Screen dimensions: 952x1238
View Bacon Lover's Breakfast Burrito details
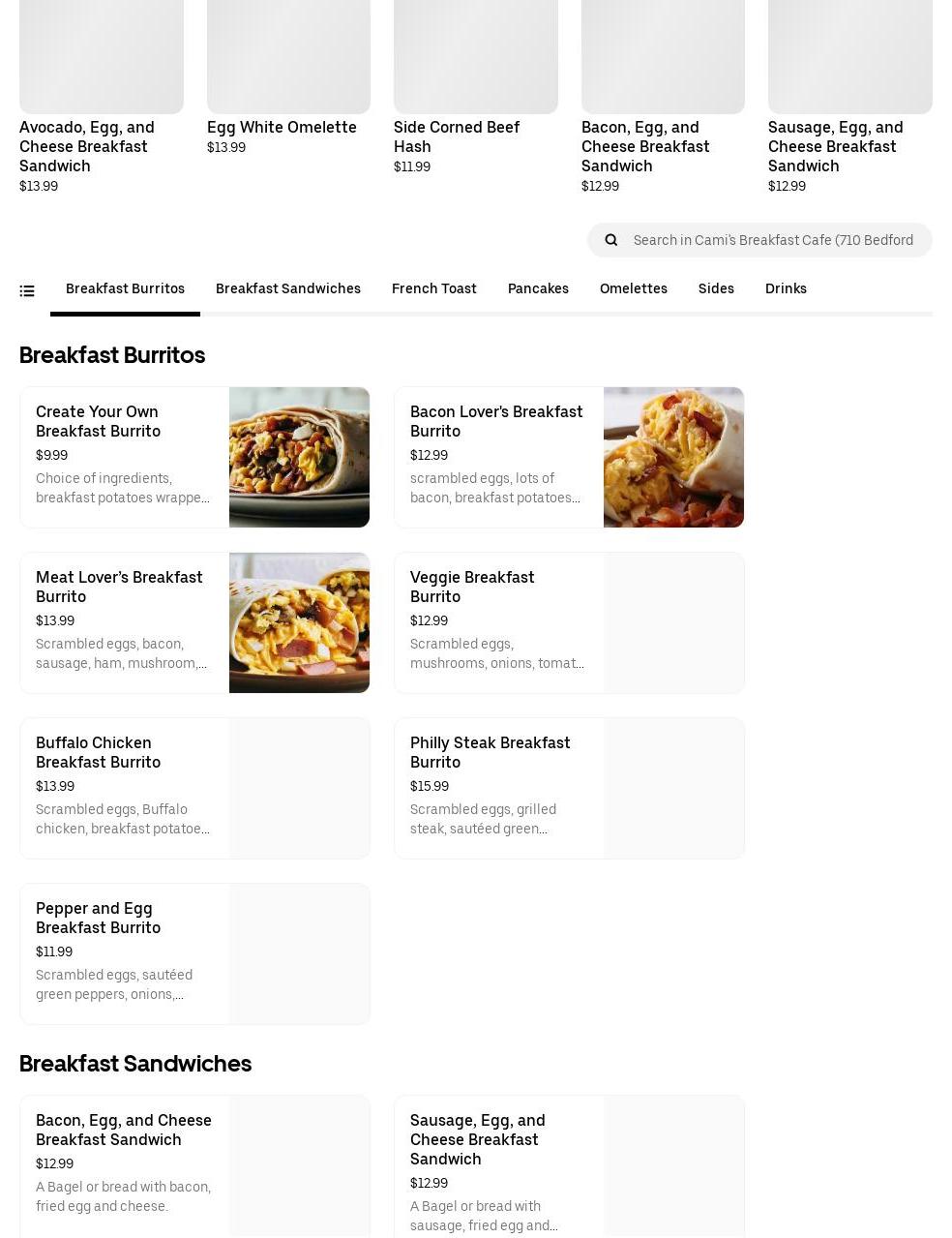(x=569, y=458)
